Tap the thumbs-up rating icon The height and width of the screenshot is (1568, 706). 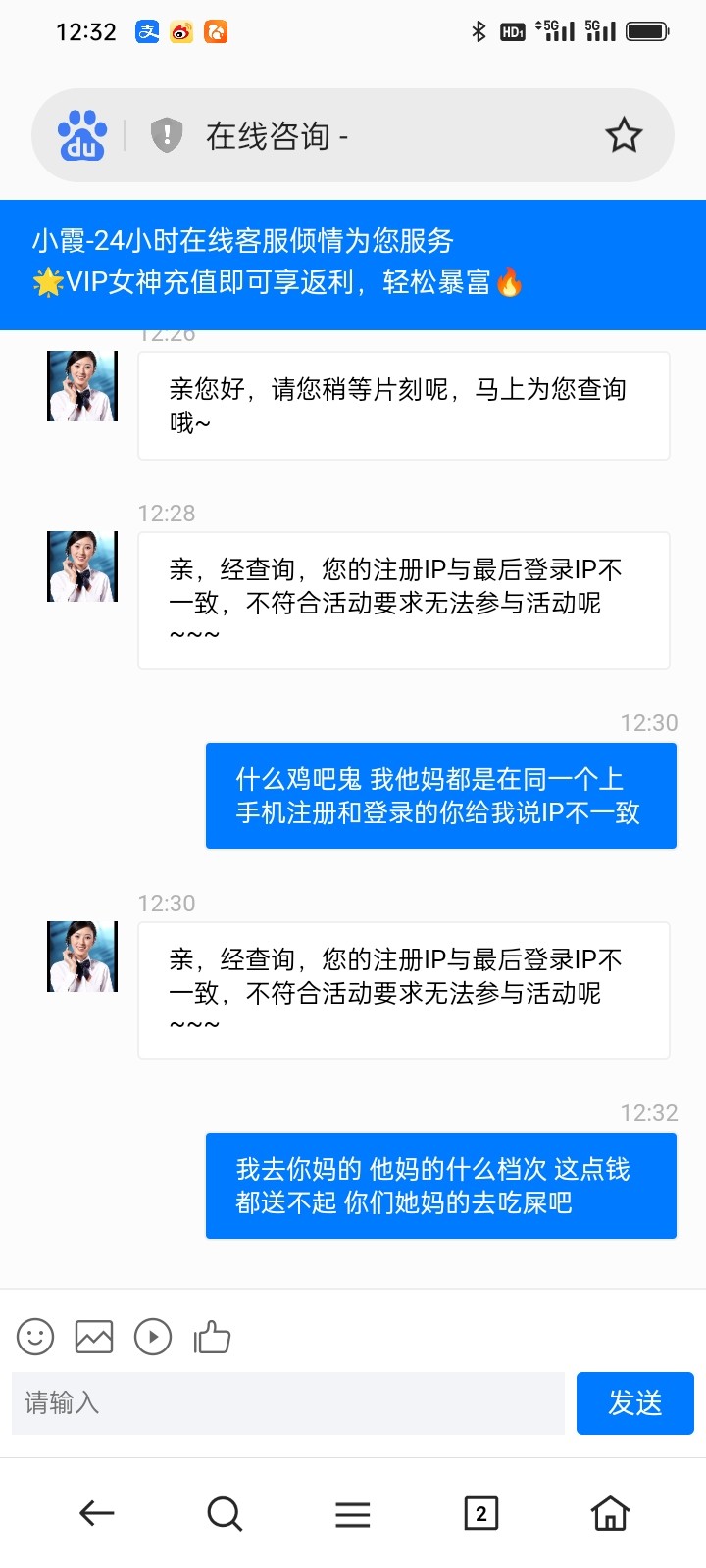click(212, 1337)
